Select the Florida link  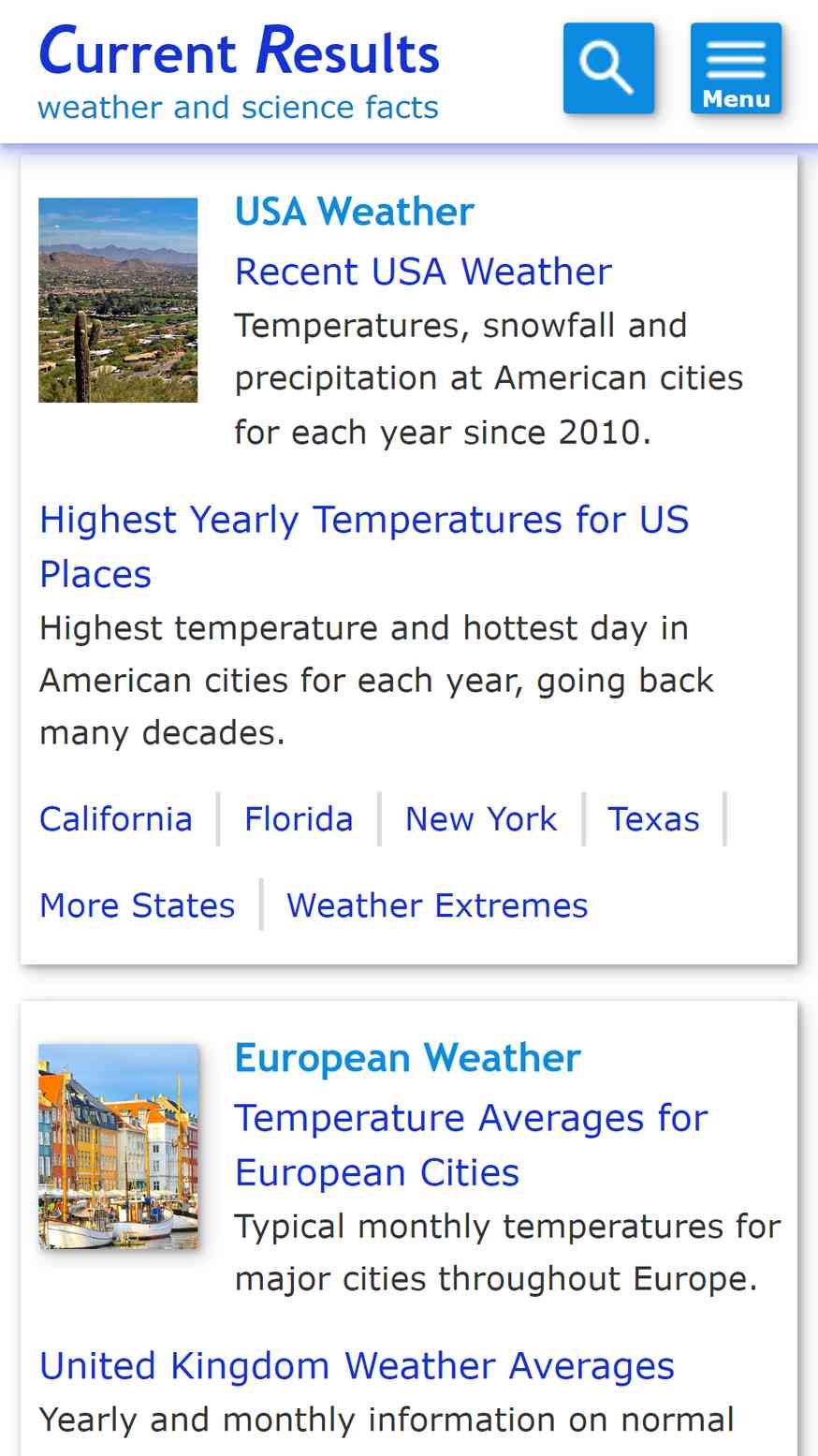pyautogui.click(x=299, y=819)
